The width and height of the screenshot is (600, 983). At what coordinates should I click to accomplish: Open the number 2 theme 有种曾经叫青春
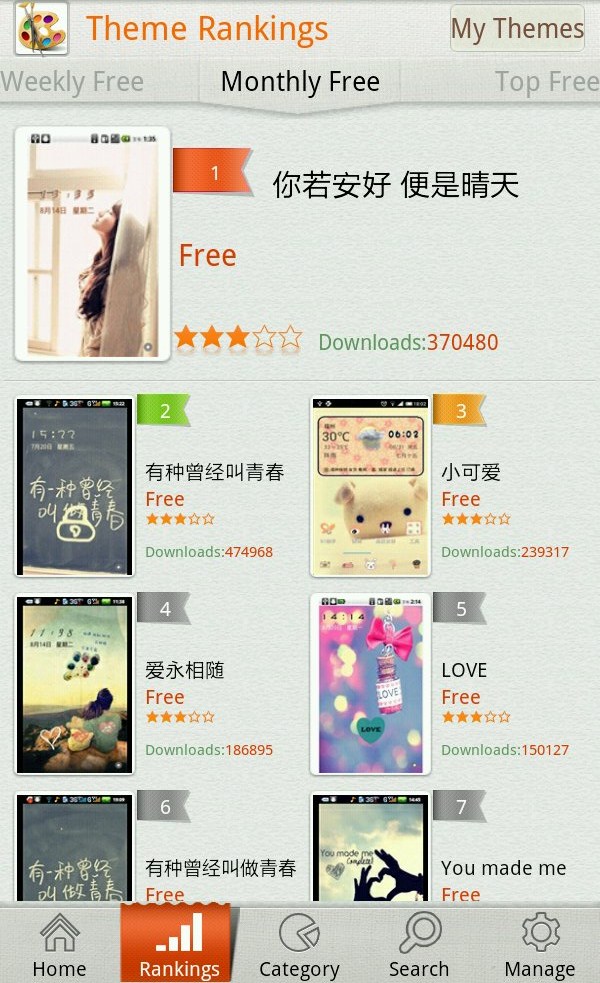point(75,487)
